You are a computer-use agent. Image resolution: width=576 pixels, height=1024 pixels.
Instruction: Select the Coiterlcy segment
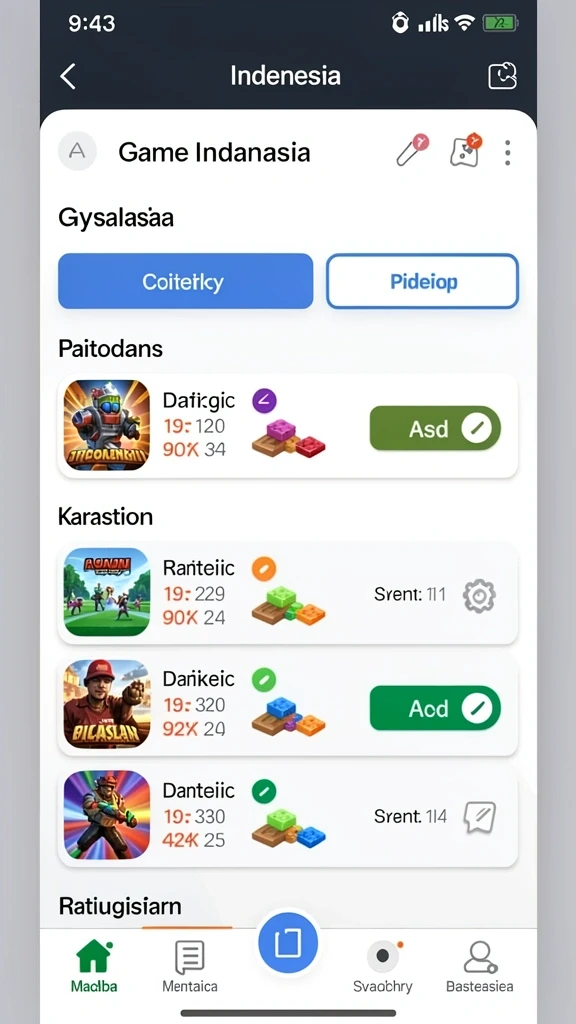185,281
